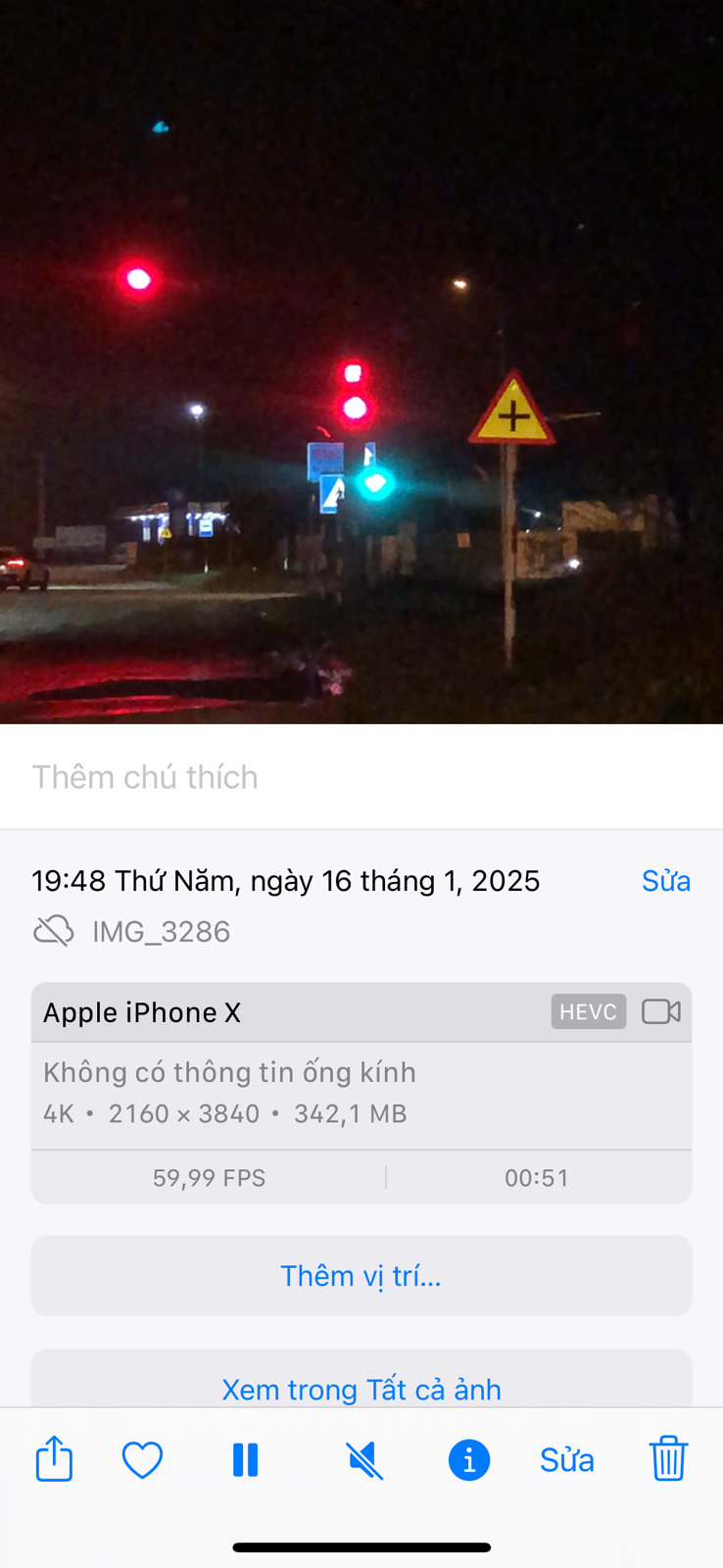Mark the video as favorite
The height and width of the screenshot is (1568, 723).
142,1459
